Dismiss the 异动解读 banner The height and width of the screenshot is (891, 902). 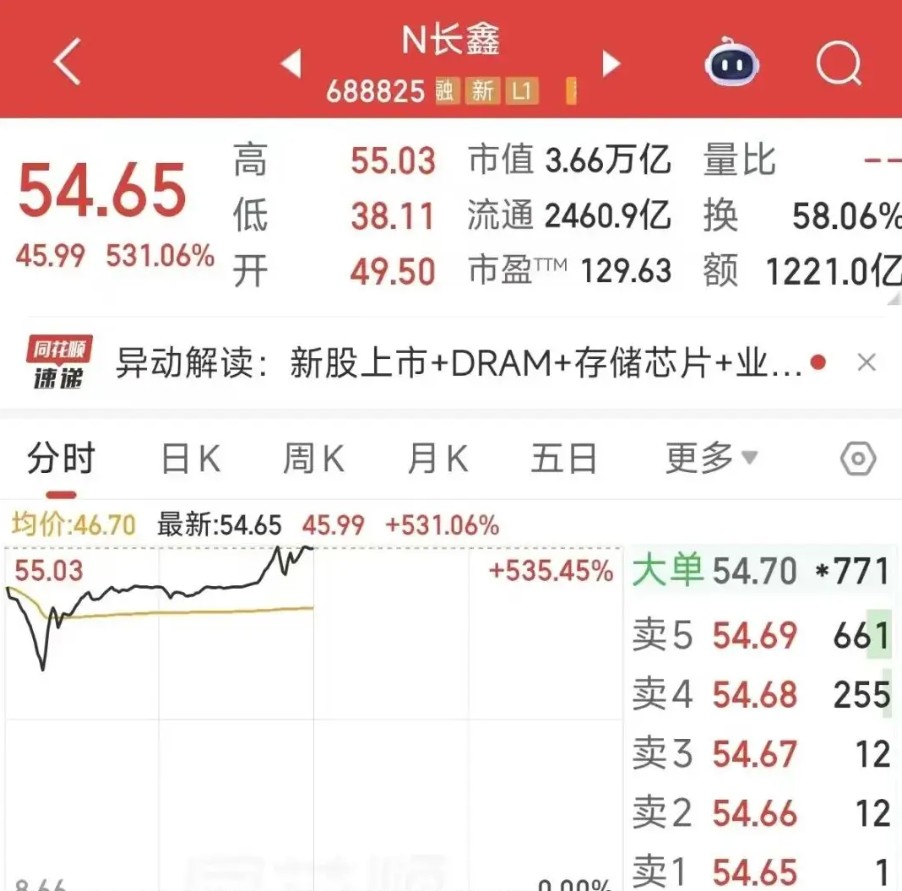[x=866, y=363]
